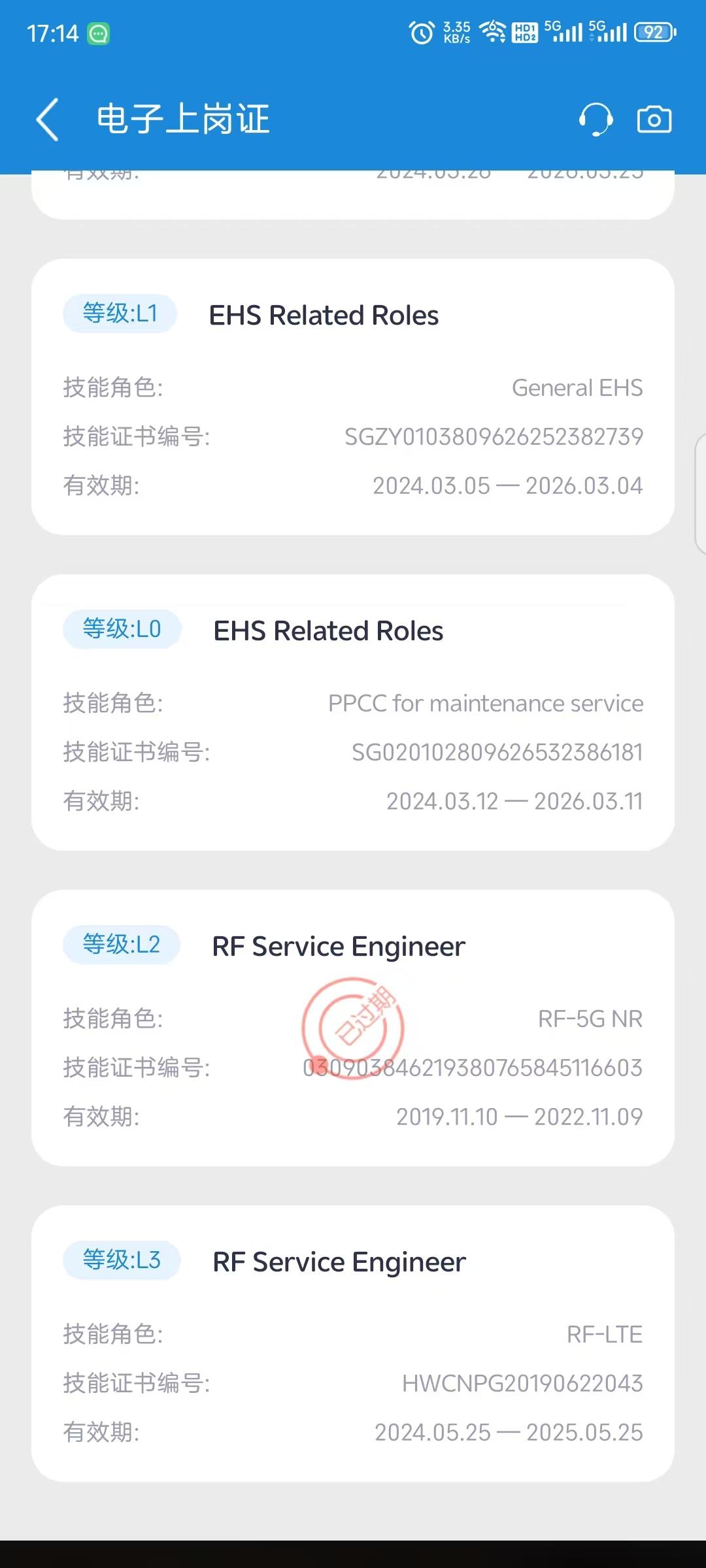The width and height of the screenshot is (706, 1568).
Task: Open the RF-LTE L3 certificate card
Action: (x=353, y=1343)
